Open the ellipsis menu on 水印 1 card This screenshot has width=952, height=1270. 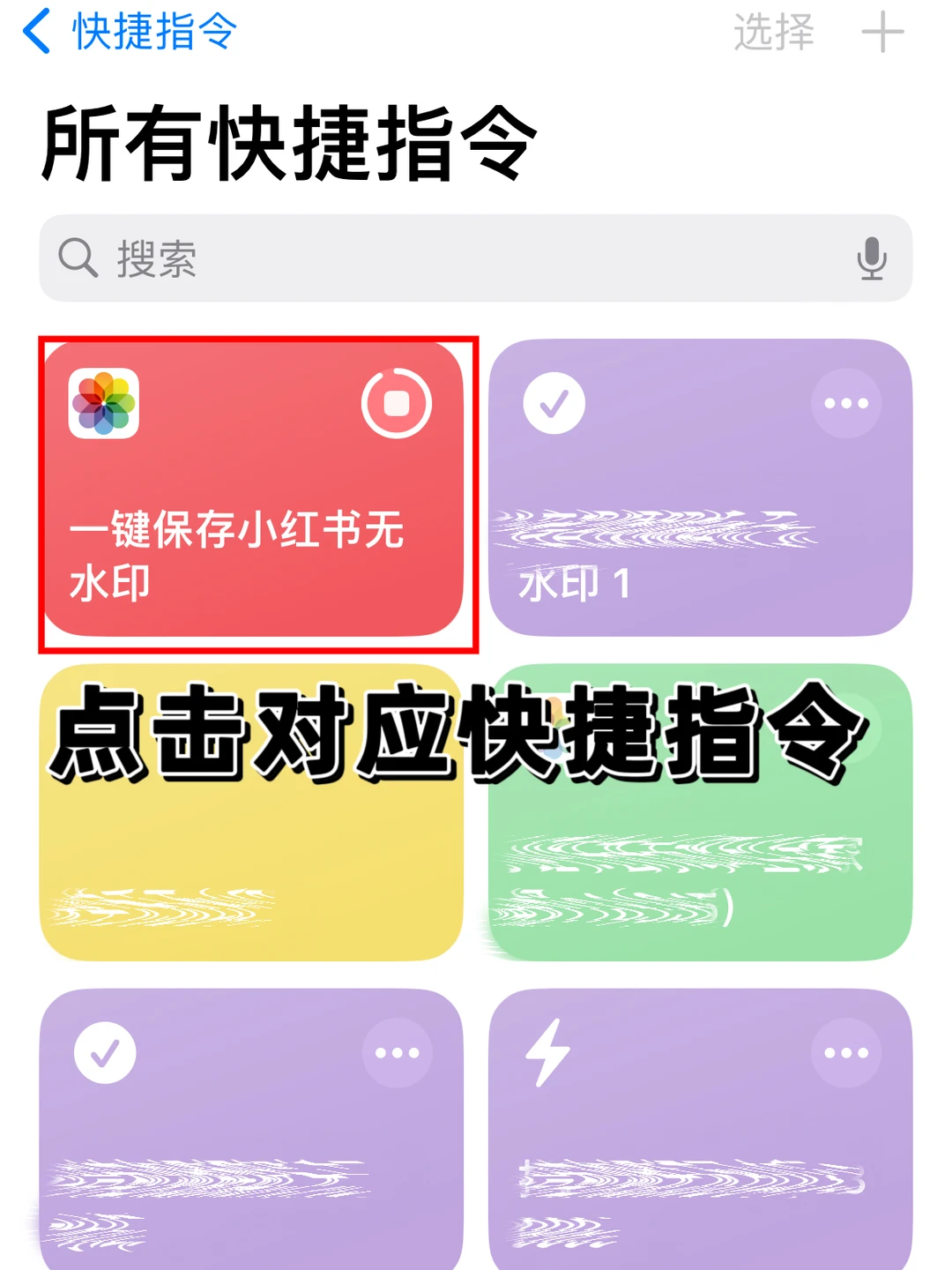pyautogui.click(x=844, y=404)
